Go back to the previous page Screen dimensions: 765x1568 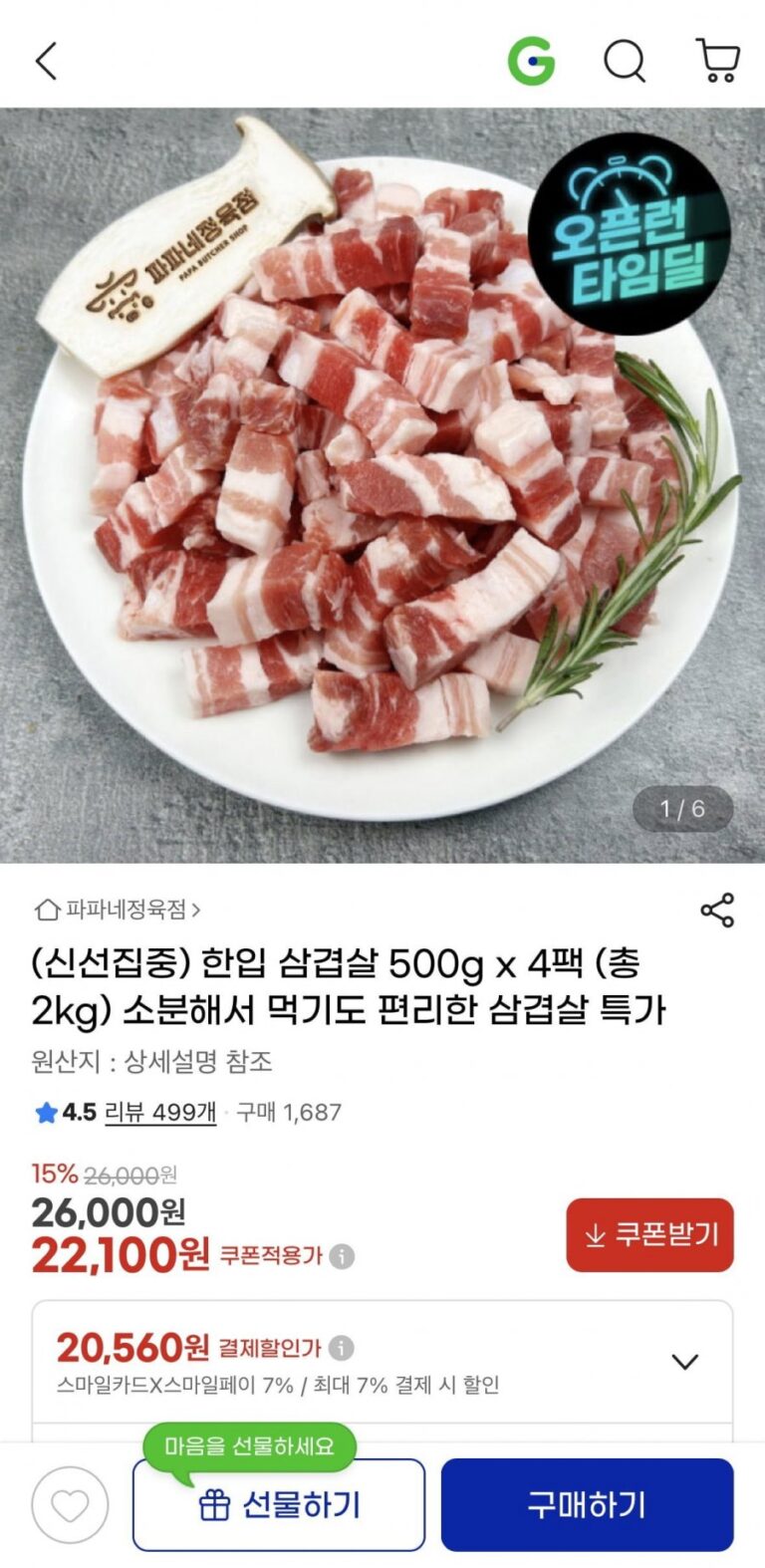(x=47, y=62)
